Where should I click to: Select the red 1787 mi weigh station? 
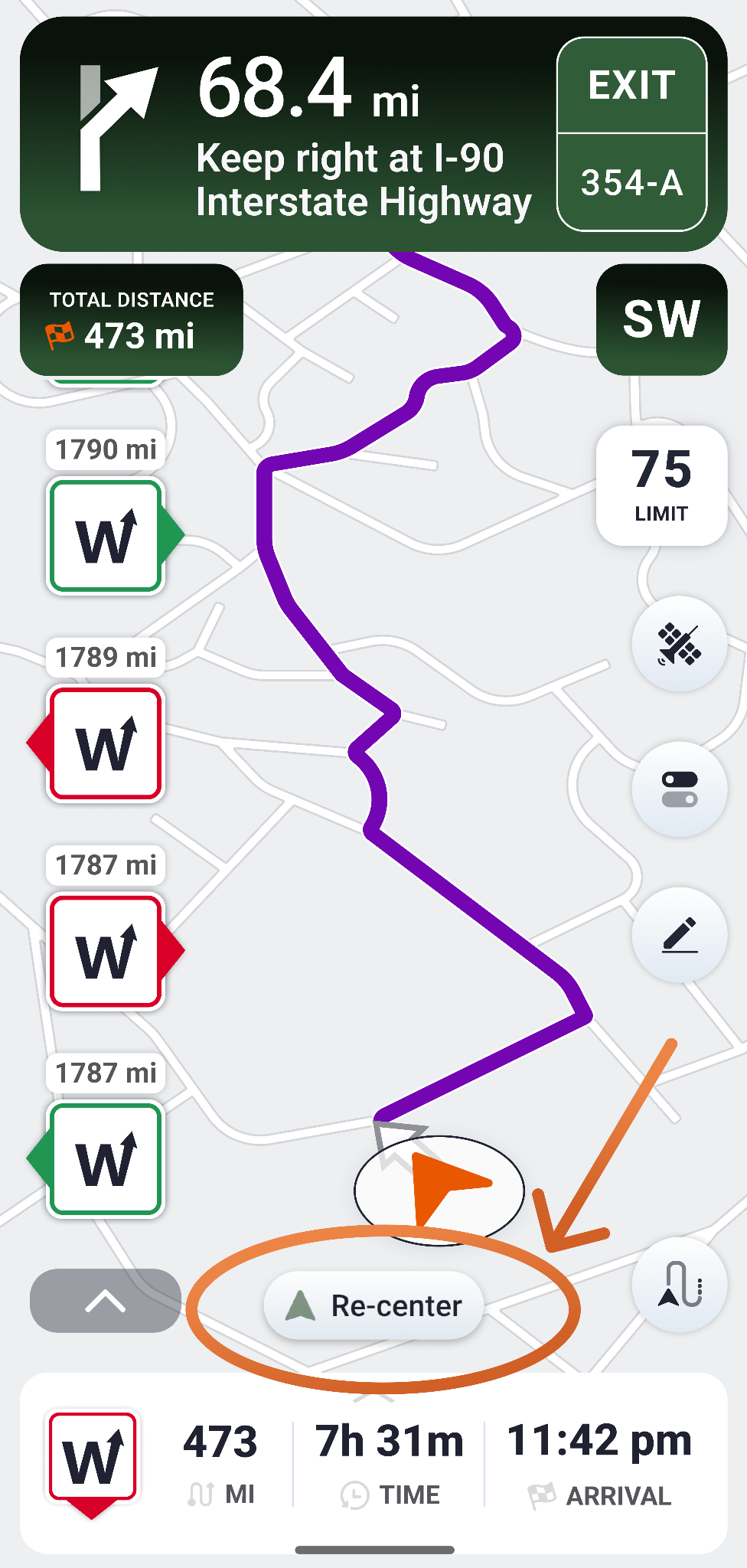pos(106,951)
